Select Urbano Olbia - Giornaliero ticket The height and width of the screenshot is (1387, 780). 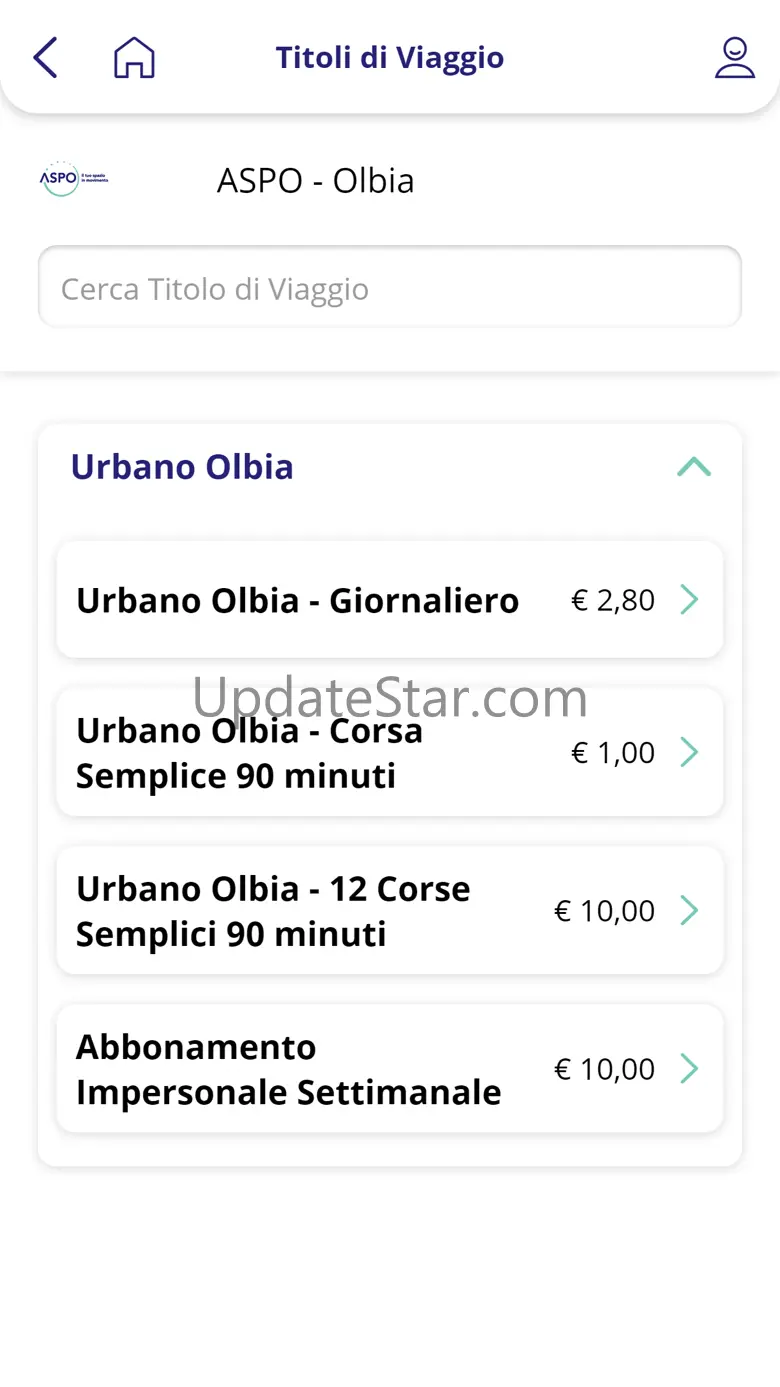tap(390, 600)
